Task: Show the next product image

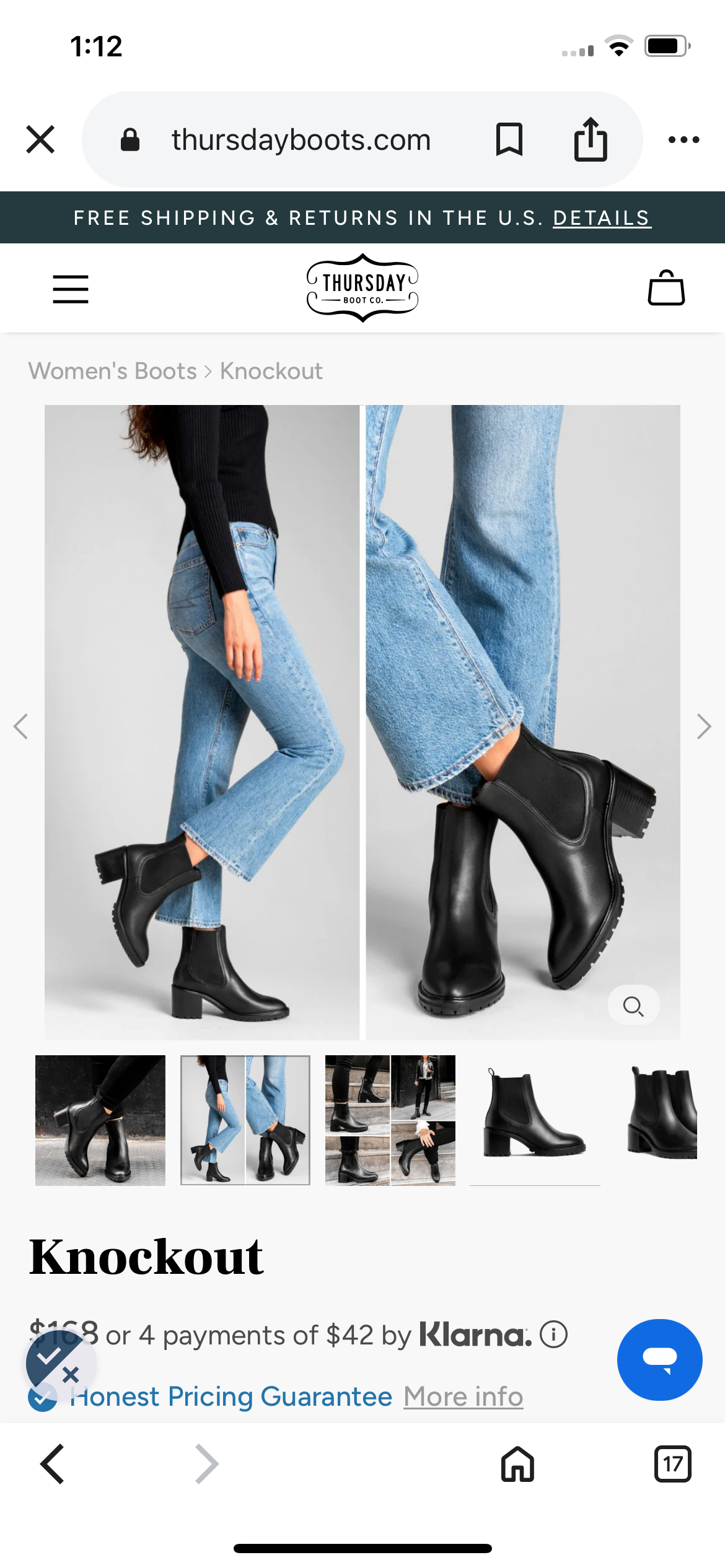Action: click(703, 726)
